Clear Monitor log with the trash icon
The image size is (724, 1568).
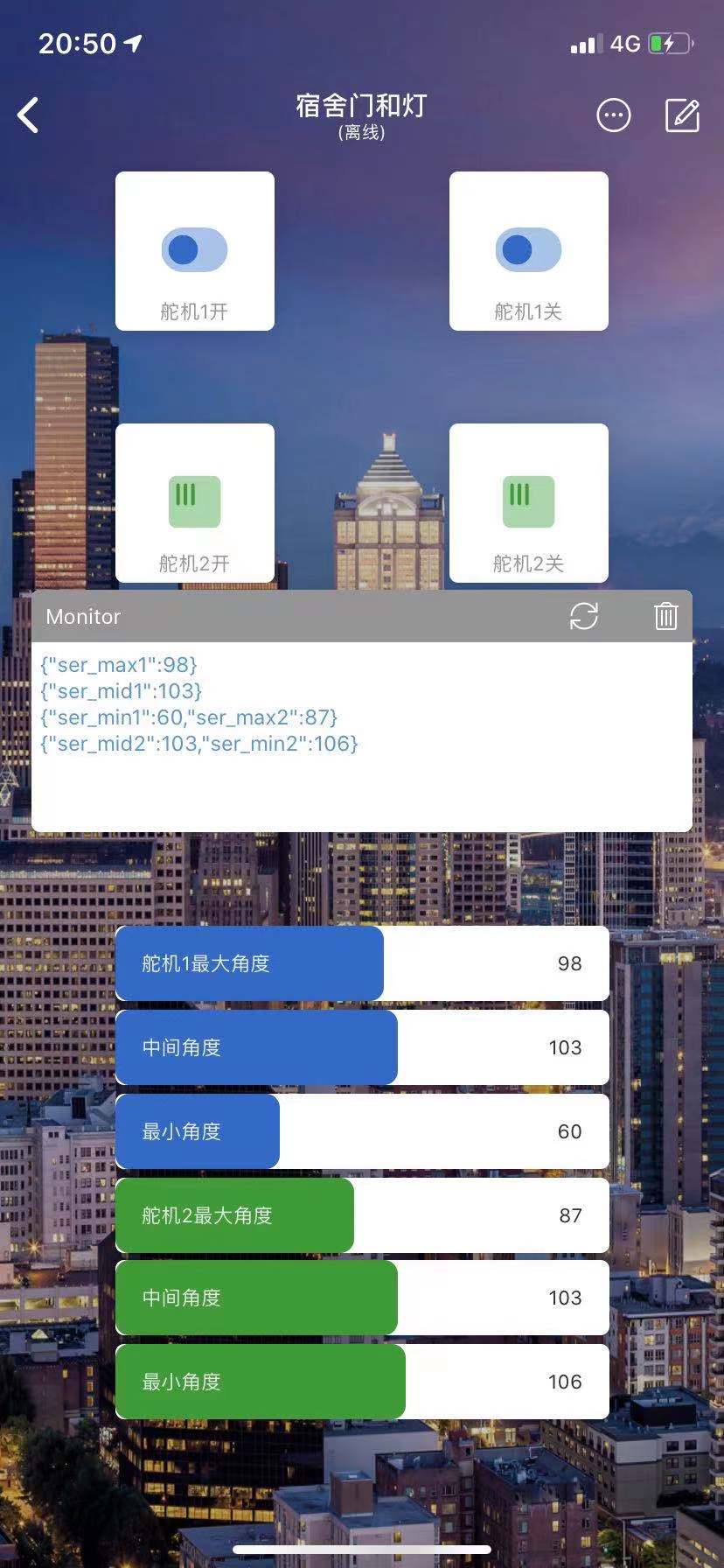point(666,617)
